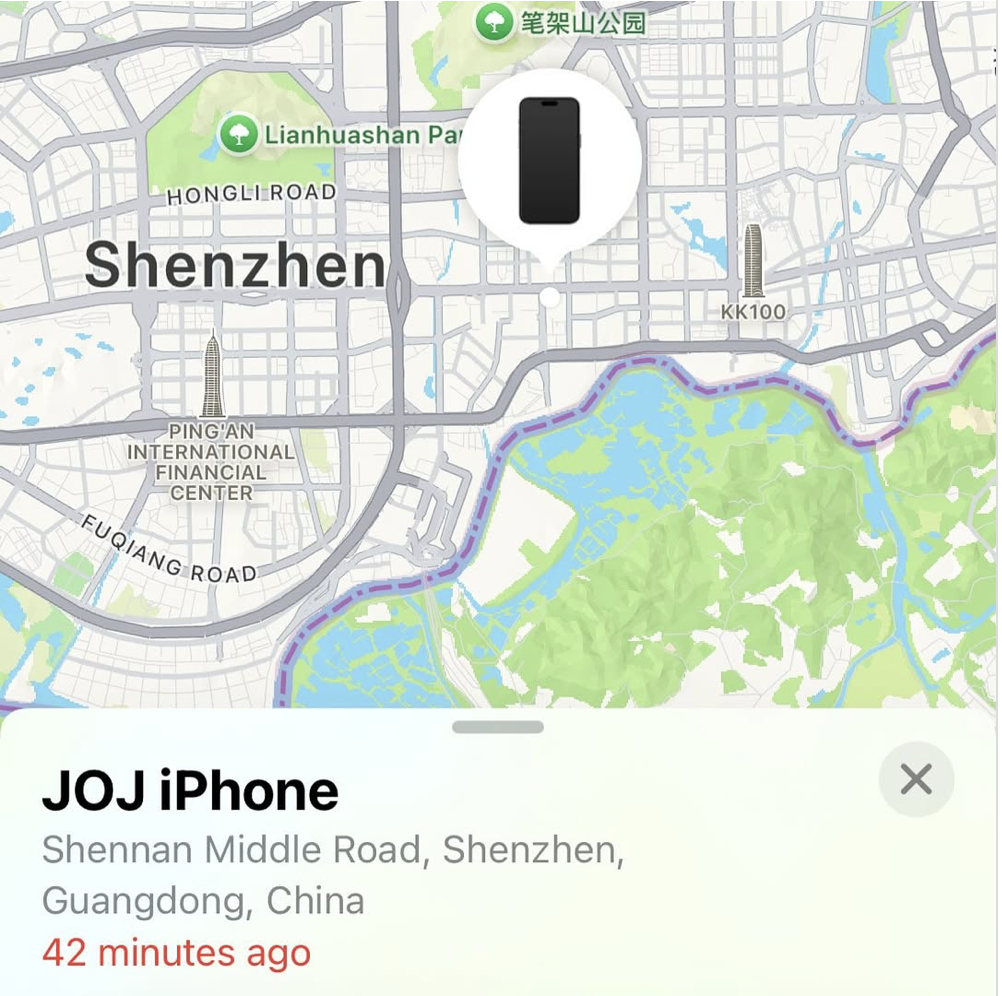Viewport: 1002px width, 996px height.
Task: Select the 笔架山公园 park marker
Action: 493,21
